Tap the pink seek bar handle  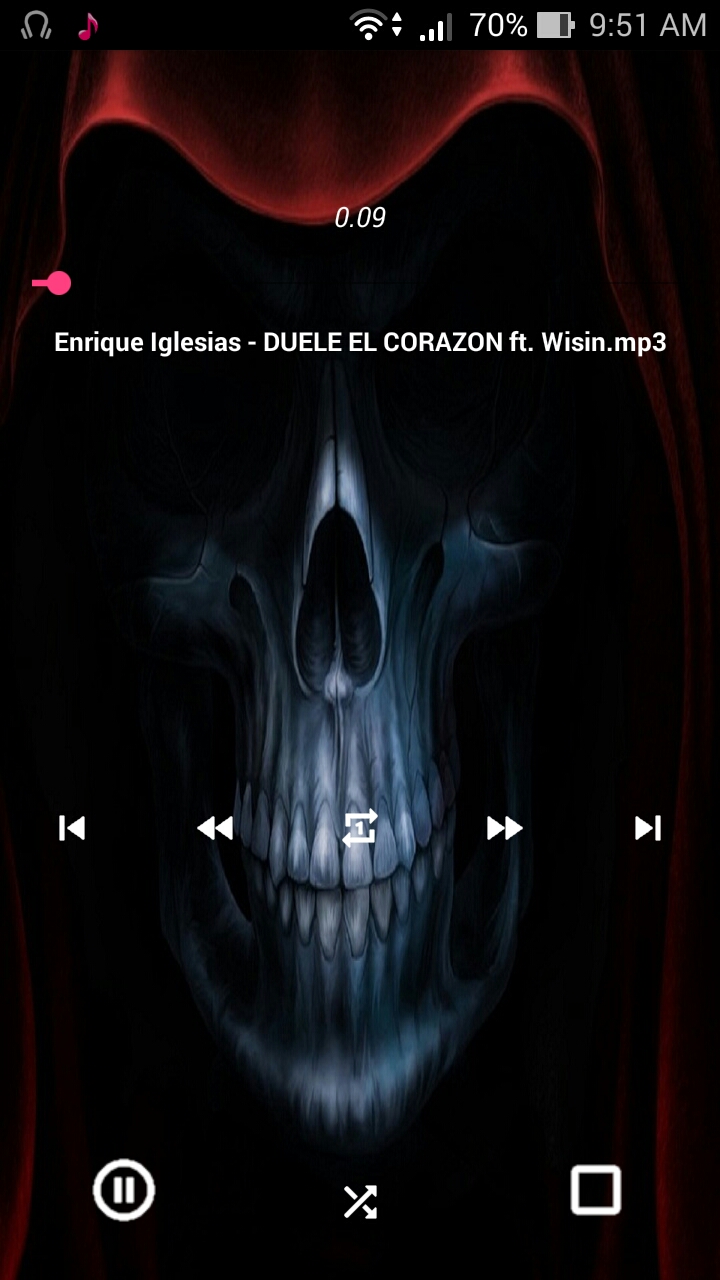(x=58, y=284)
